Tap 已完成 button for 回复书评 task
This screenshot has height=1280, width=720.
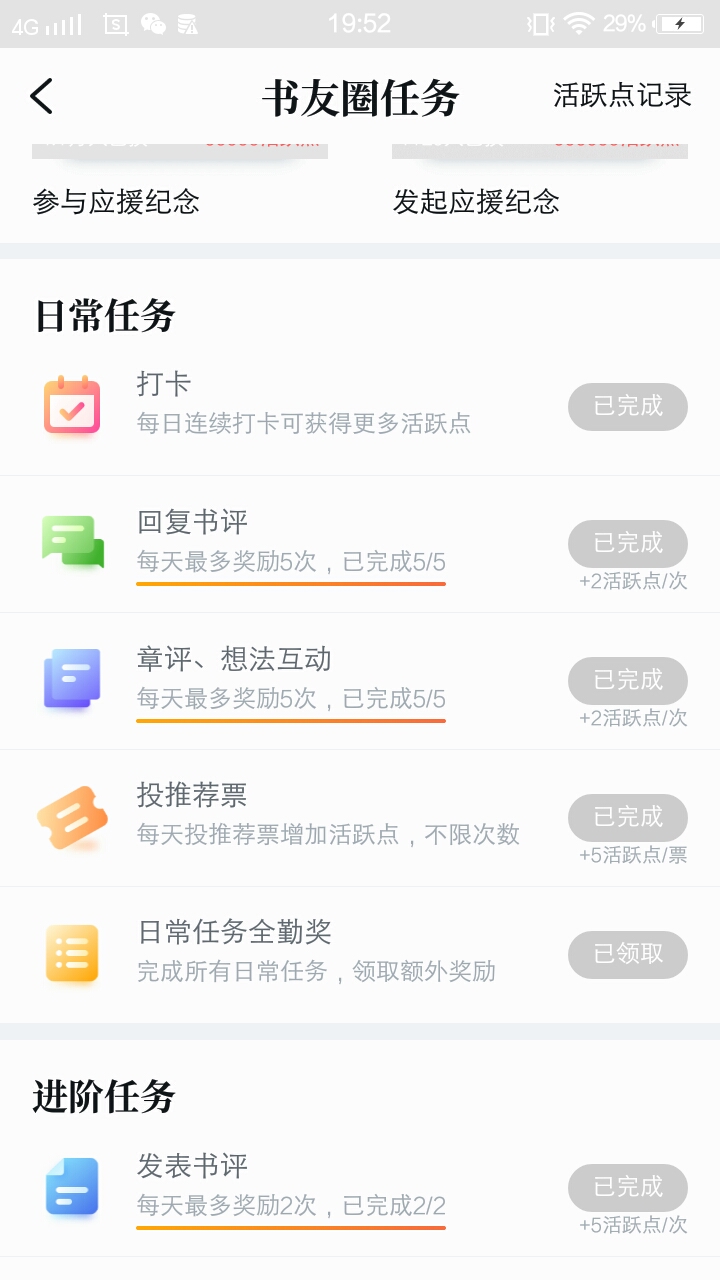click(x=628, y=543)
